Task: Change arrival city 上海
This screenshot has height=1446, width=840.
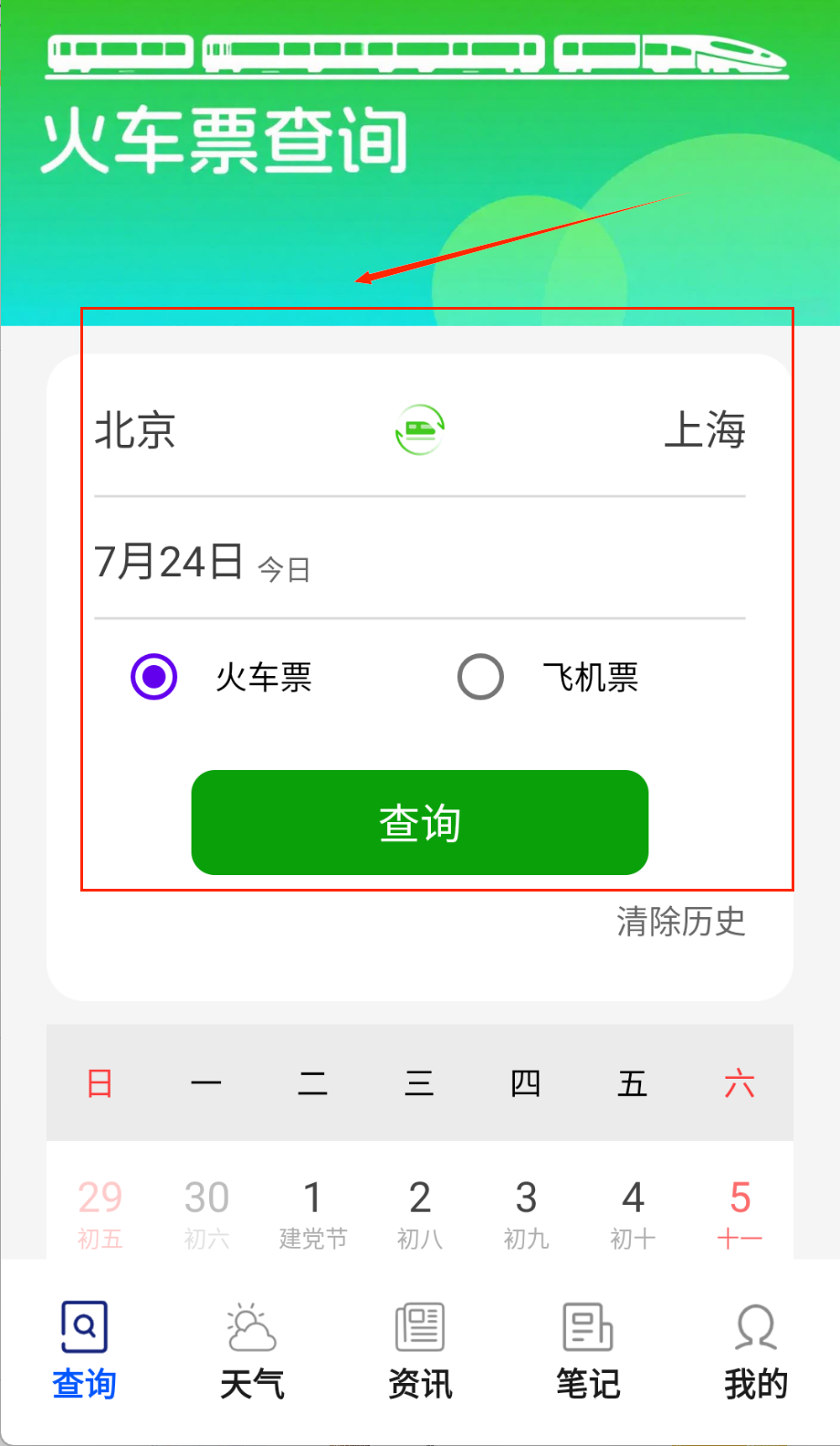Action: click(704, 430)
